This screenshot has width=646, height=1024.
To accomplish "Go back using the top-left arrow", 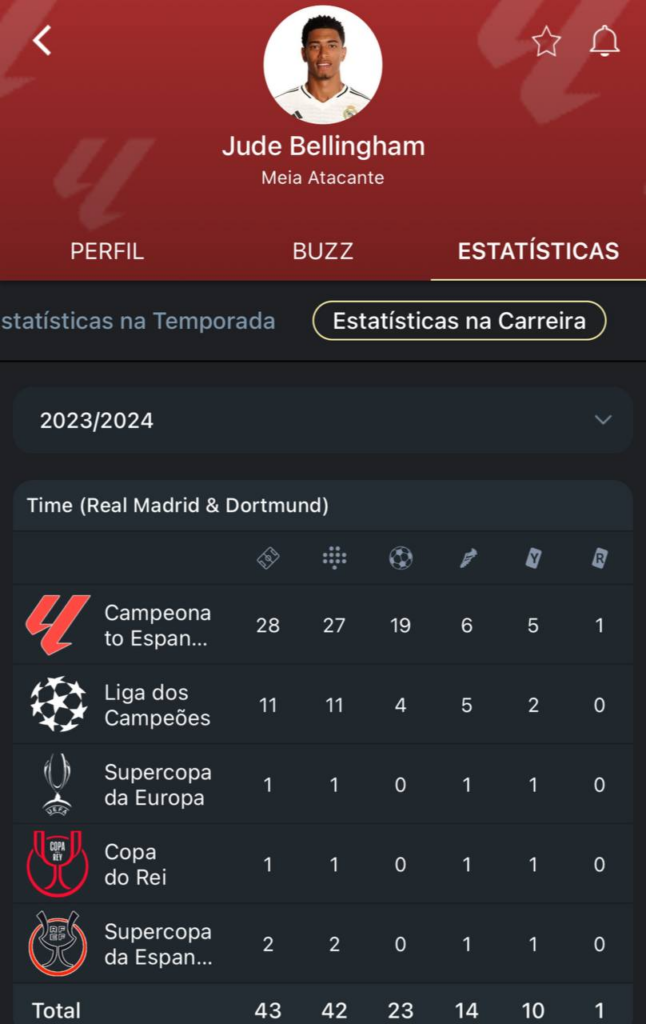I will click(42, 41).
